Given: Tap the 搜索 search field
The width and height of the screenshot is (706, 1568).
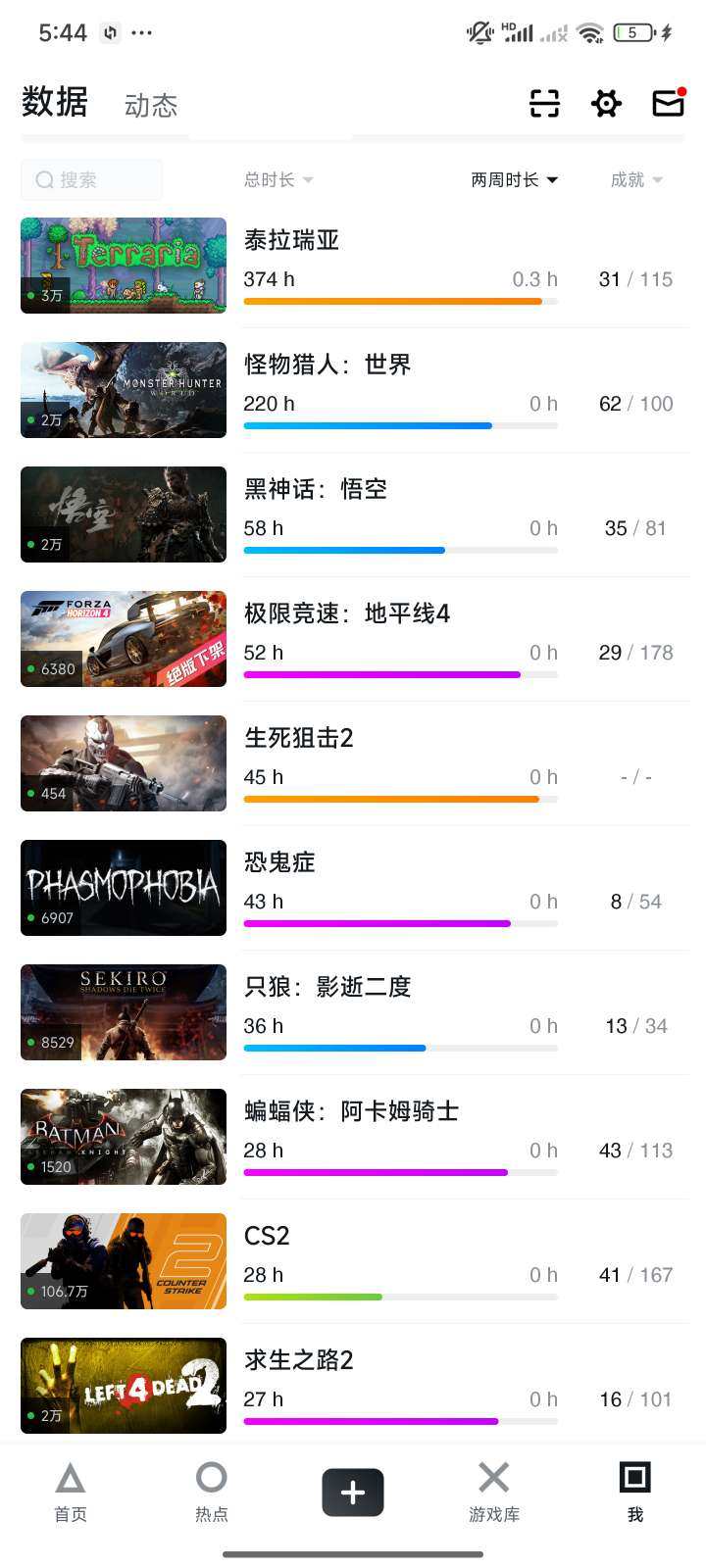Looking at the screenshot, I should pyautogui.click(x=91, y=179).
